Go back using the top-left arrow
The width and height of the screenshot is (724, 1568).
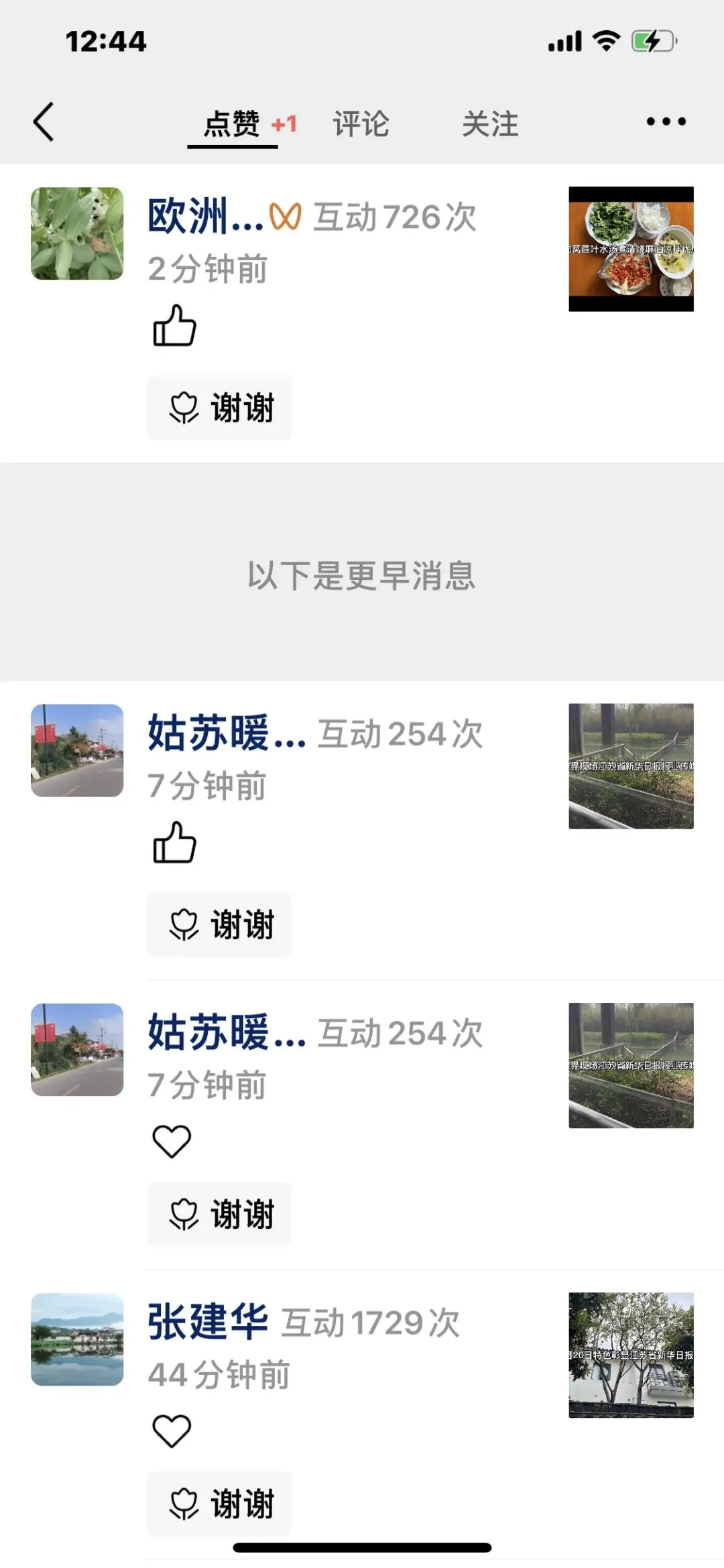pos(44,122)
